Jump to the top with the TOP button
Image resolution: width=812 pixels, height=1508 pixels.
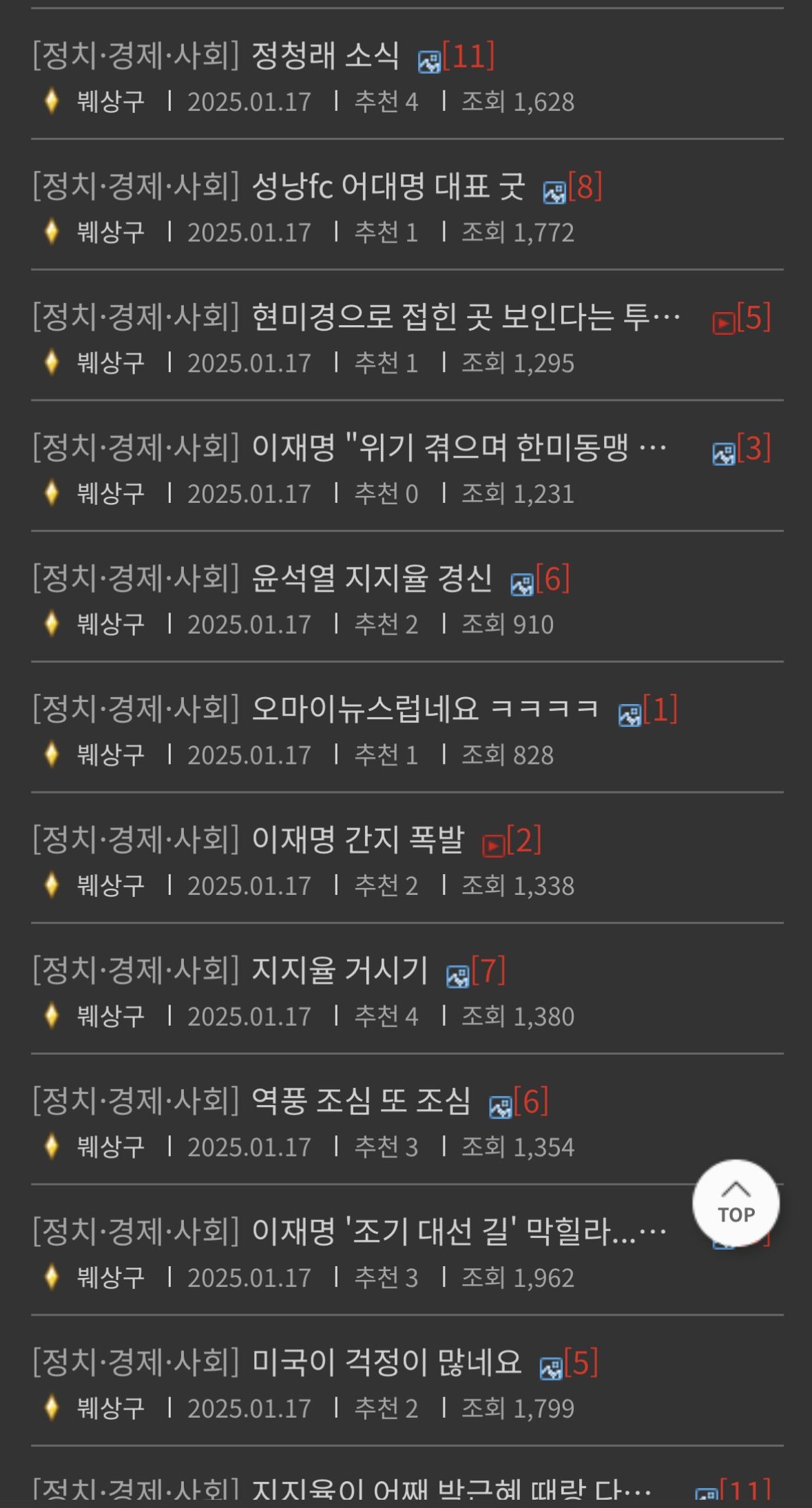pos(736,1203)
